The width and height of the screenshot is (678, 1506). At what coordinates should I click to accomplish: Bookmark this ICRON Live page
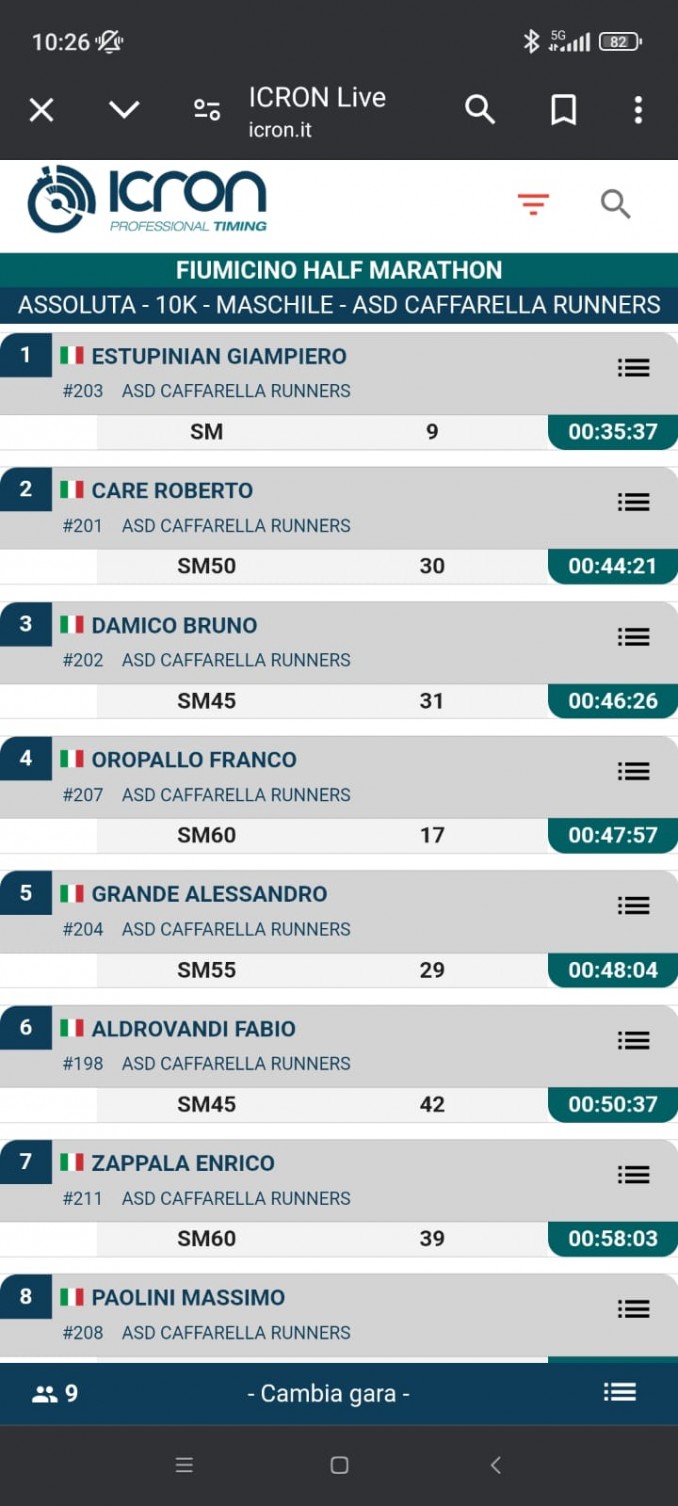point(564,110)
